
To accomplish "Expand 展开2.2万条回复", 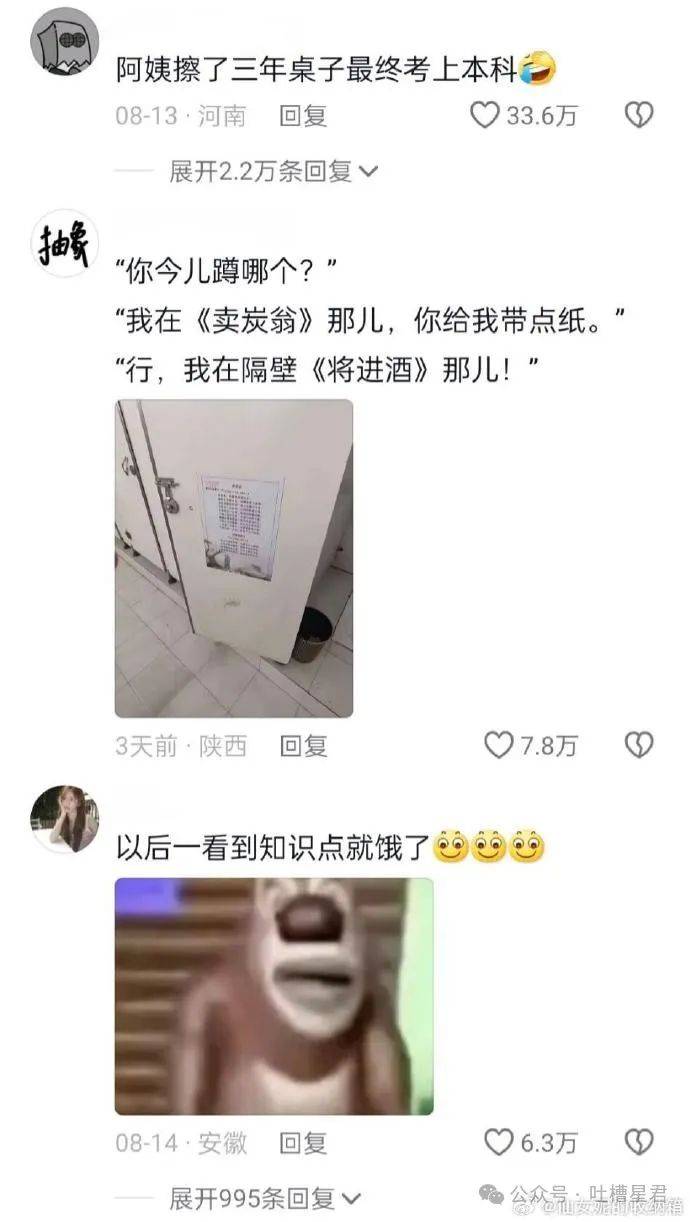I will 273,172.
